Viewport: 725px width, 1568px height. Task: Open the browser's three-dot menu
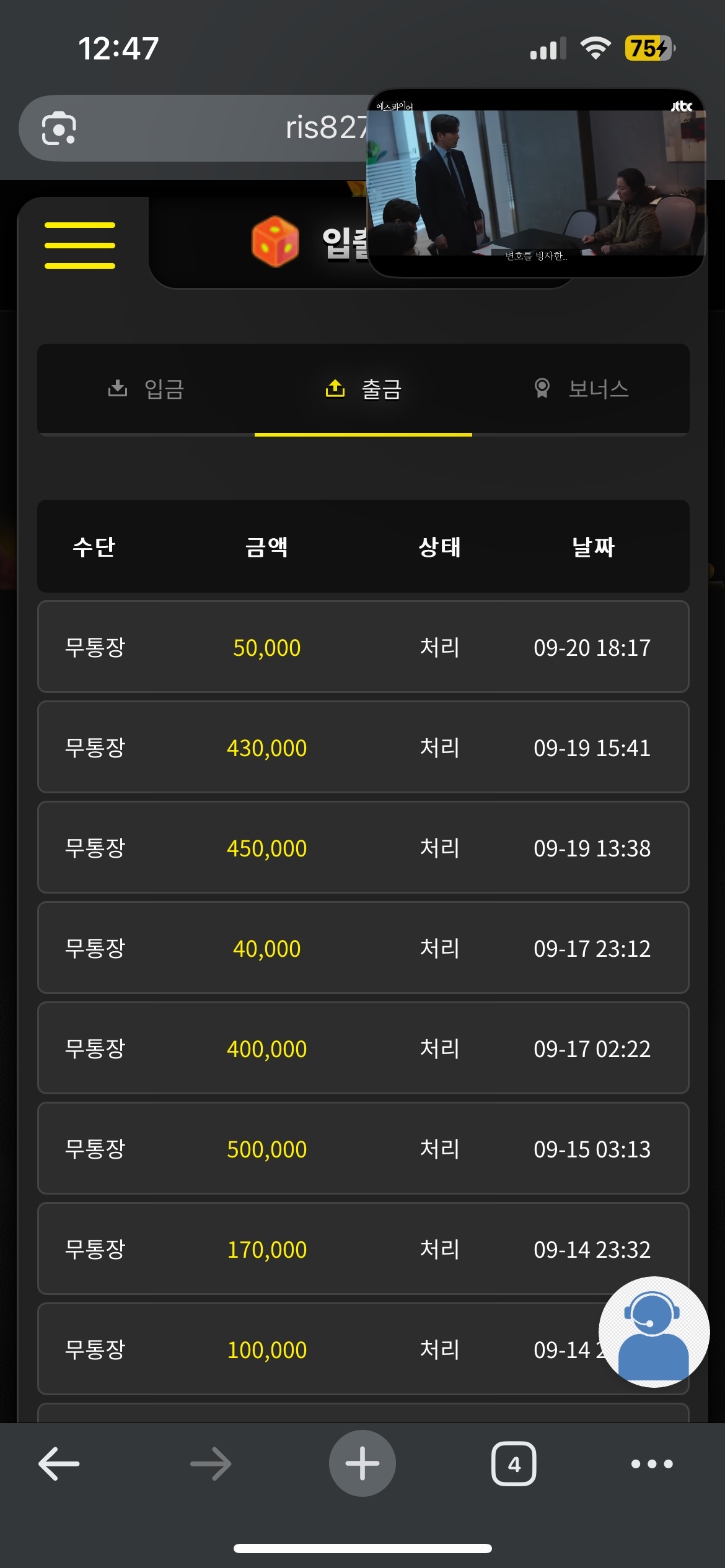pos(652,1464)
